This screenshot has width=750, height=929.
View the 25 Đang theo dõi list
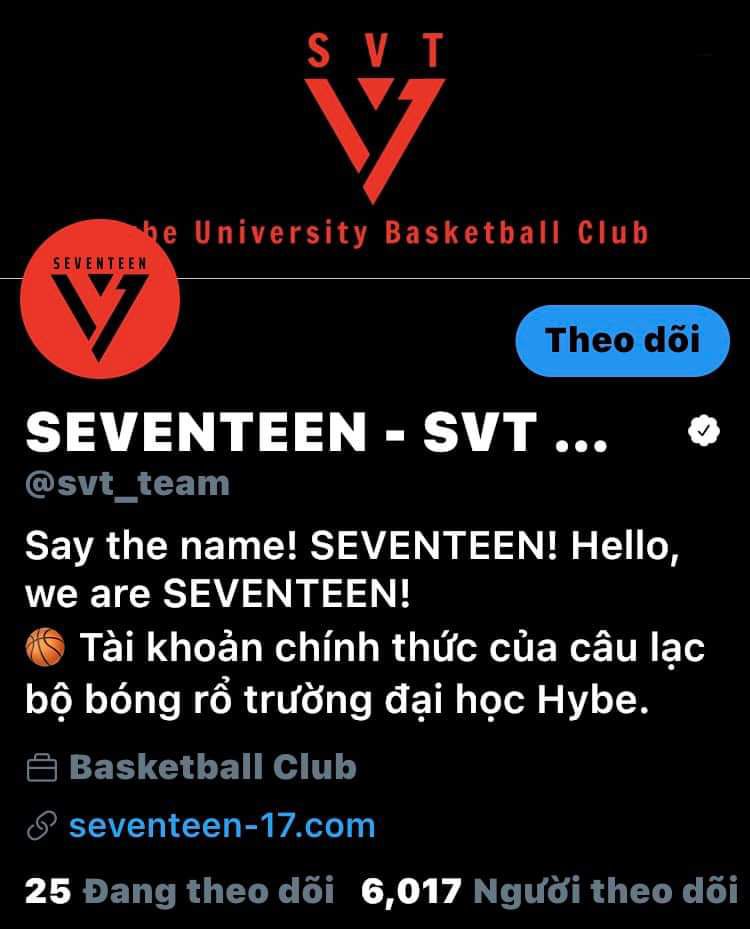click(x=179, y=890)
